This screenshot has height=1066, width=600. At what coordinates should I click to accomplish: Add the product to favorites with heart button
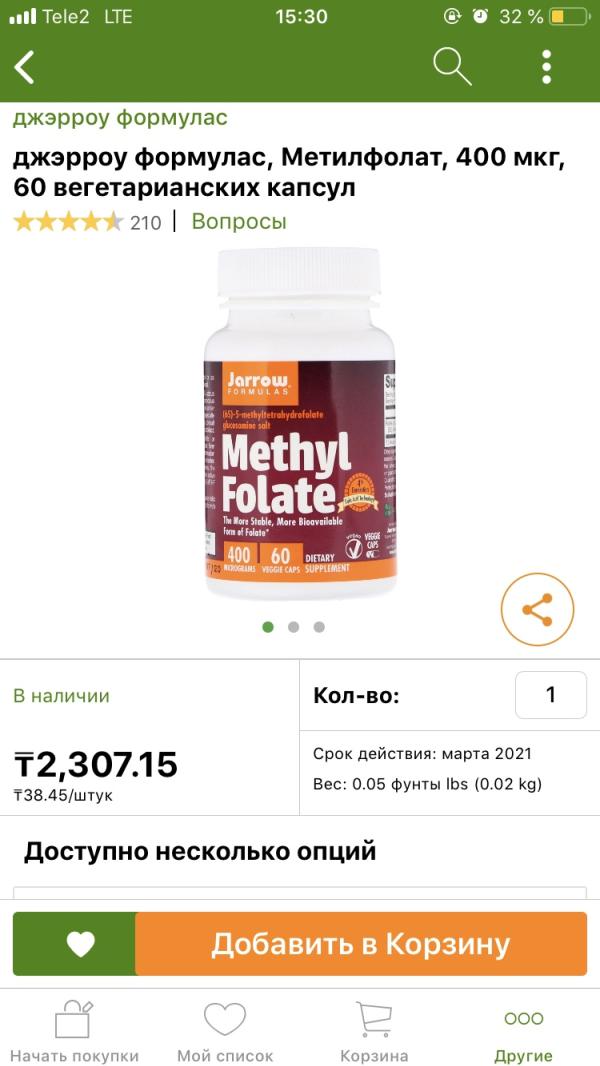click(x=79, y=944)
